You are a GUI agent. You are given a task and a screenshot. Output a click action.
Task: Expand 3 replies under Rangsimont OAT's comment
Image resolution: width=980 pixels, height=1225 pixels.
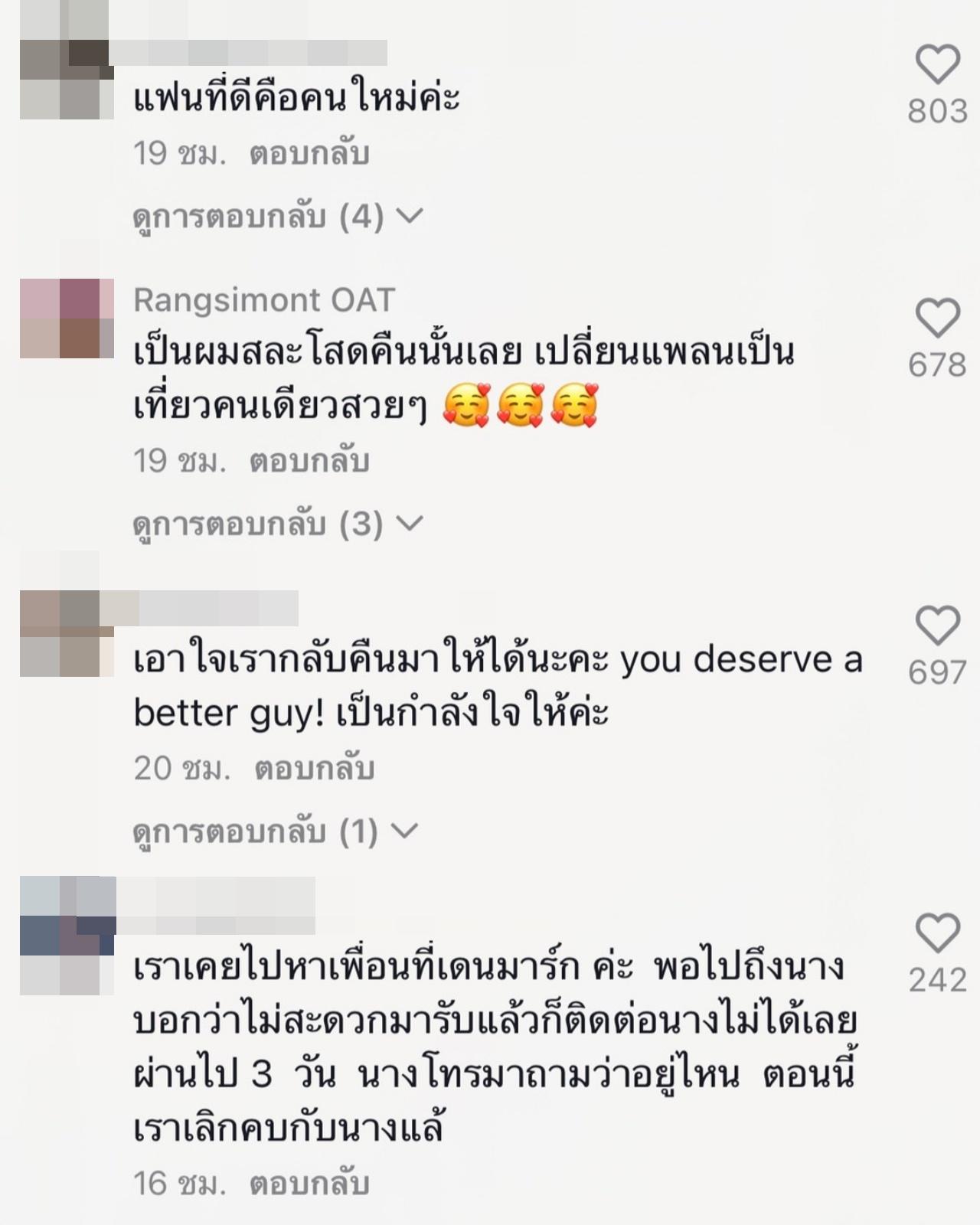tap(277, 524)
